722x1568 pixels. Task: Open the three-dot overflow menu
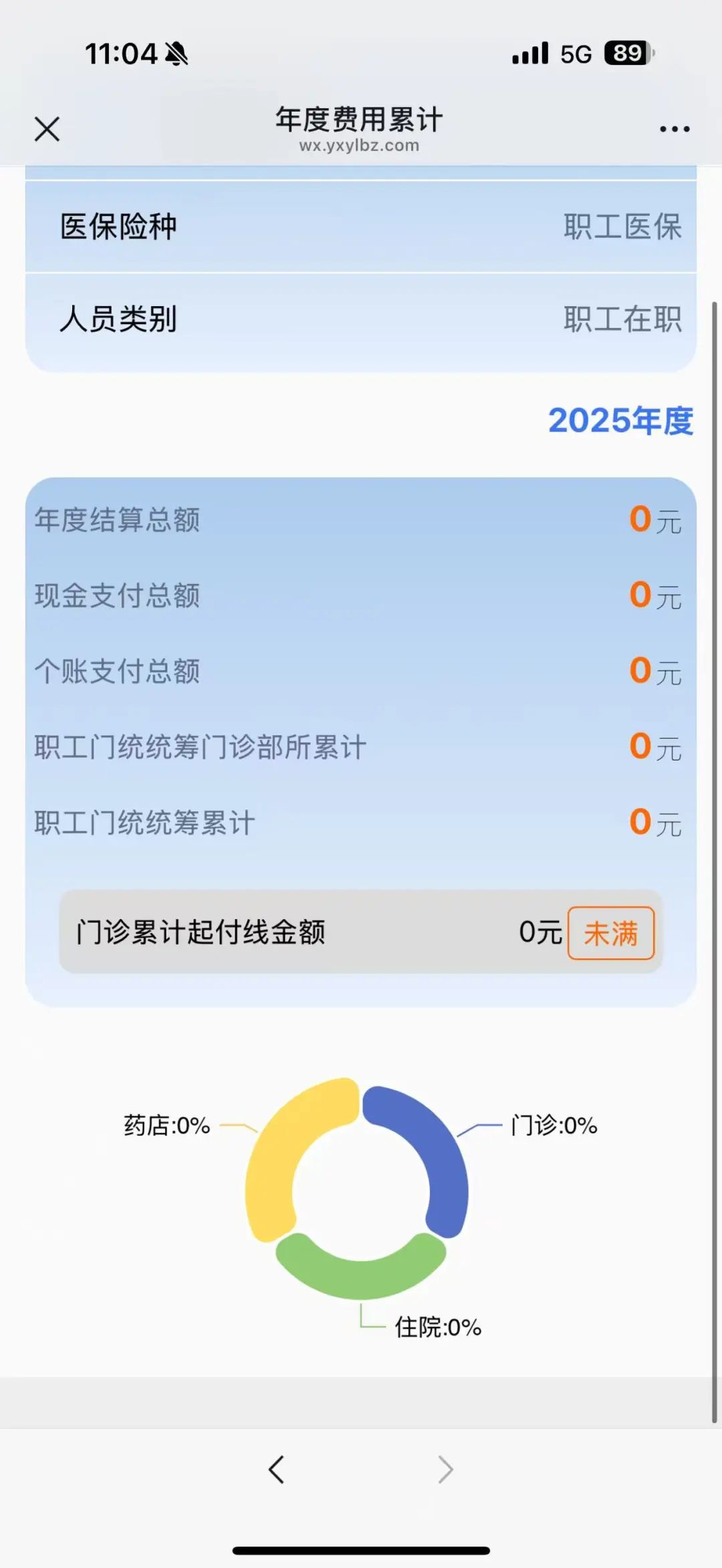pos(675,129)
